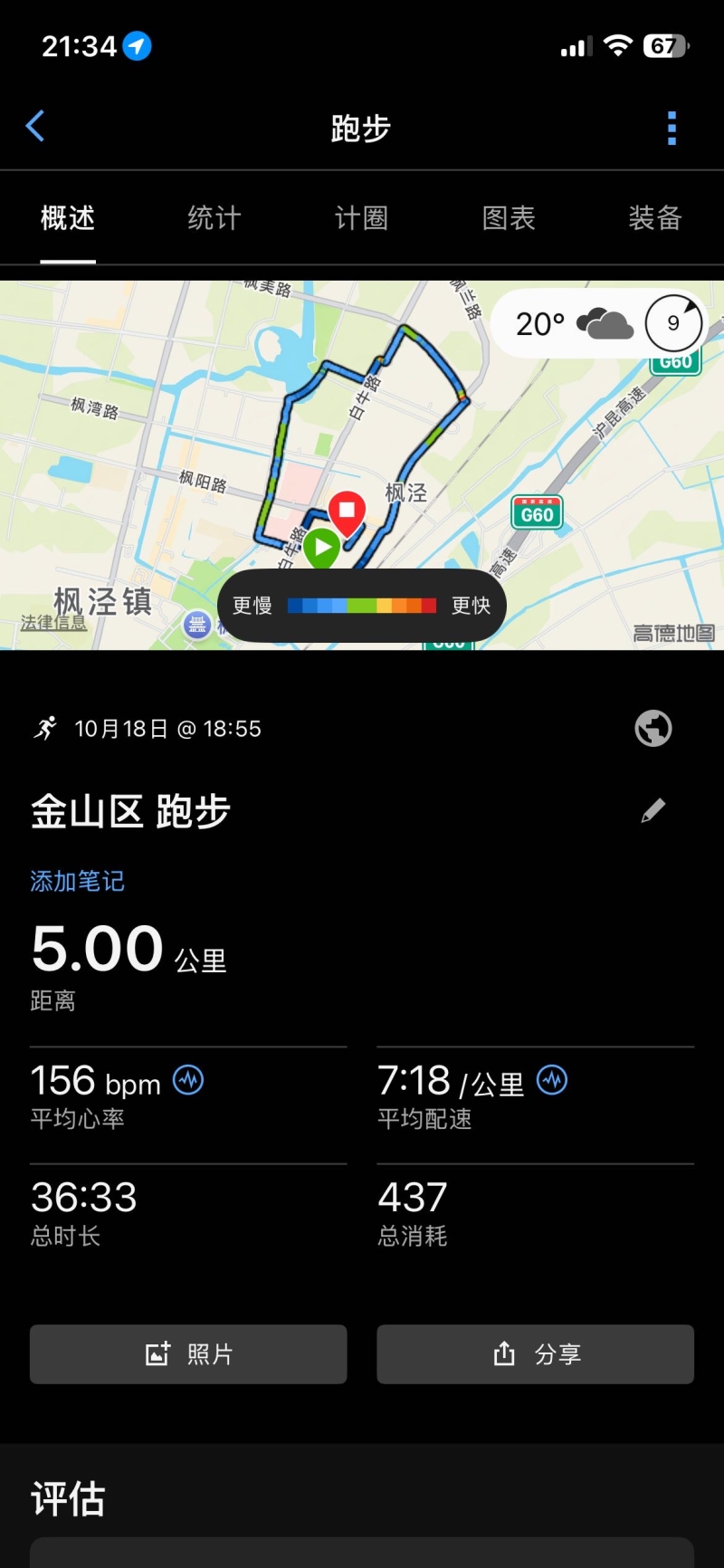Tap 添加笔记 to add a note
This screenshot has height=1568, width=724.
pyautogui.click(x=77, y=881)
